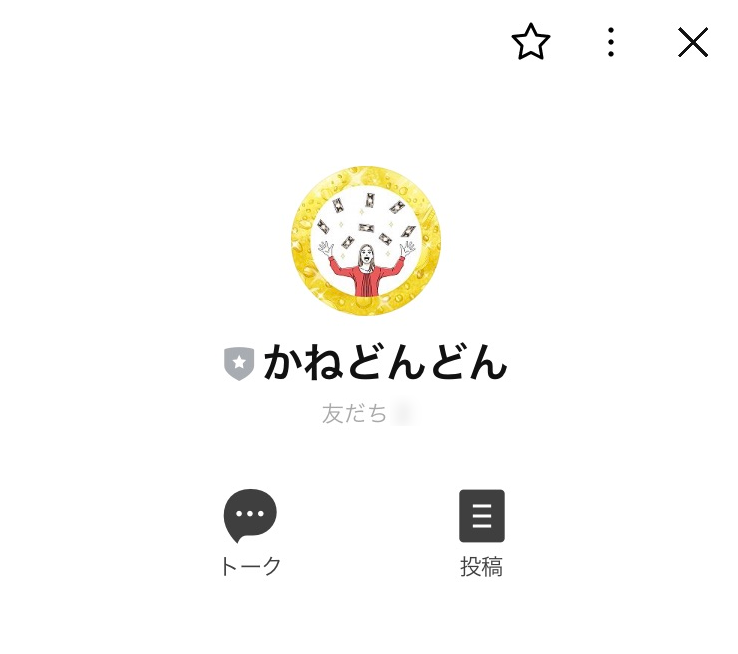Image resolution: width=738 pixels, height=654 pixels.
Task: Open the three-dot overflow menu
Action: (x=611, y=42)
